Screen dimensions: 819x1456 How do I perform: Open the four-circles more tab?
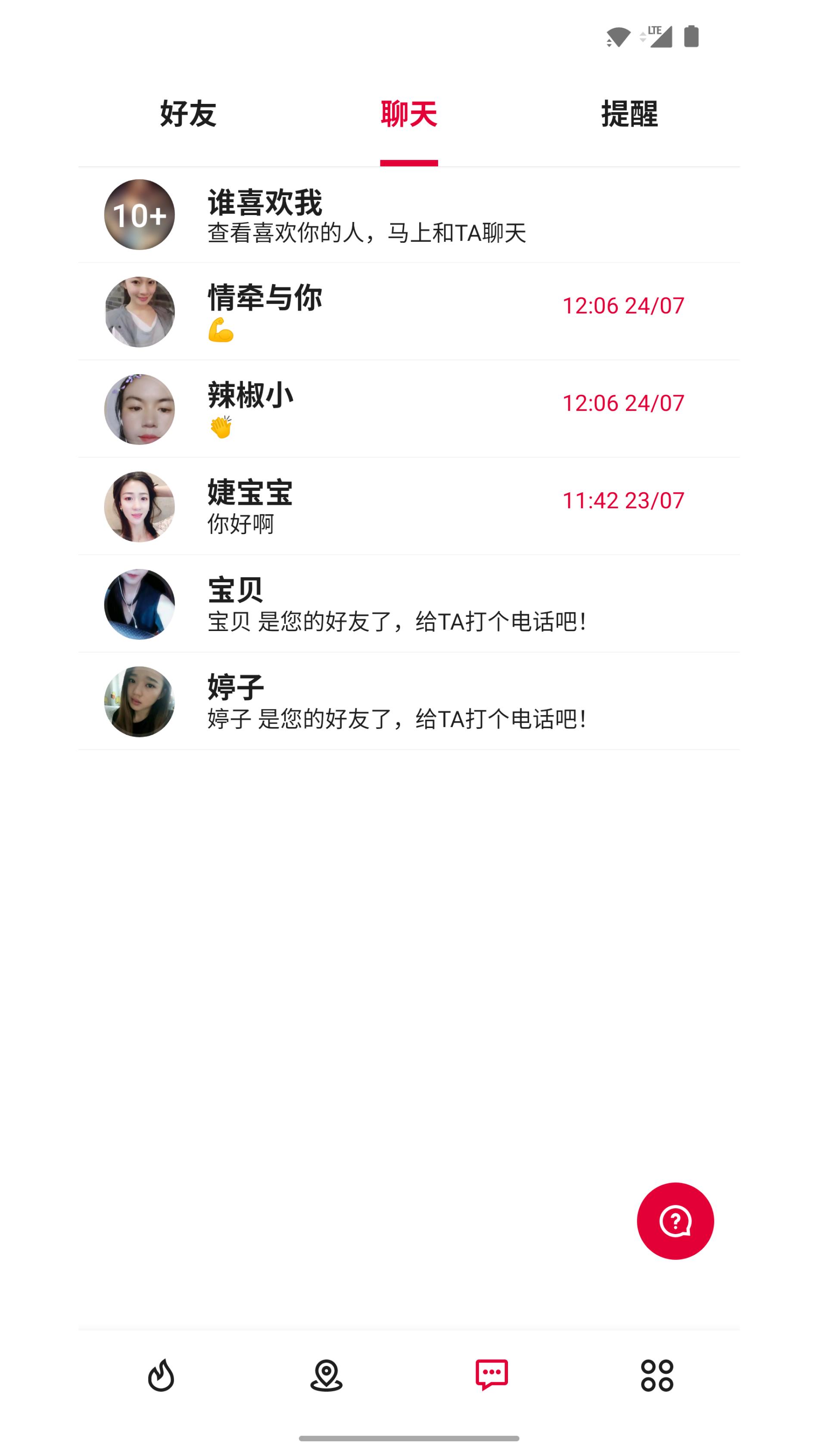pyautogui.click(x=657, y=1375)
